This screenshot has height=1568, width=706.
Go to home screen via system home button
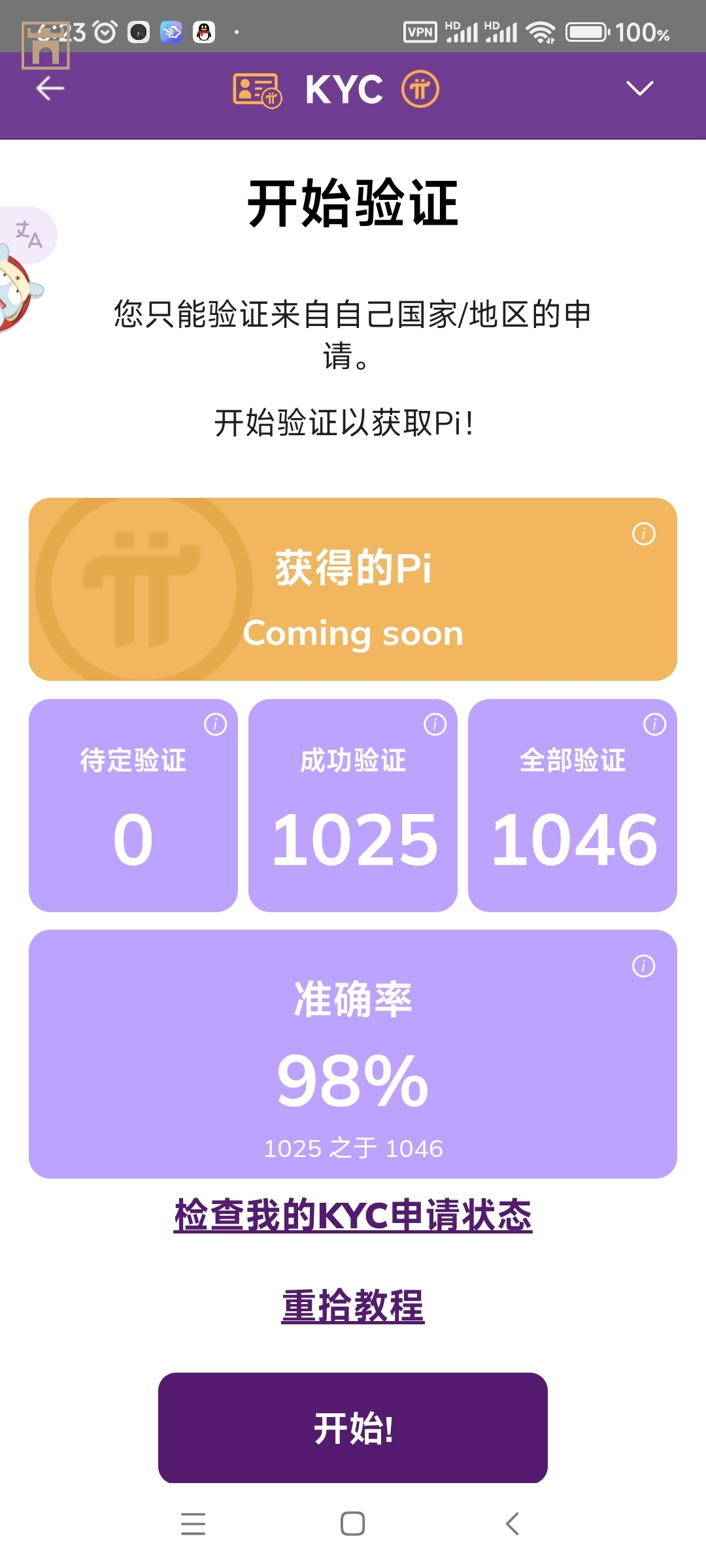353,1524
